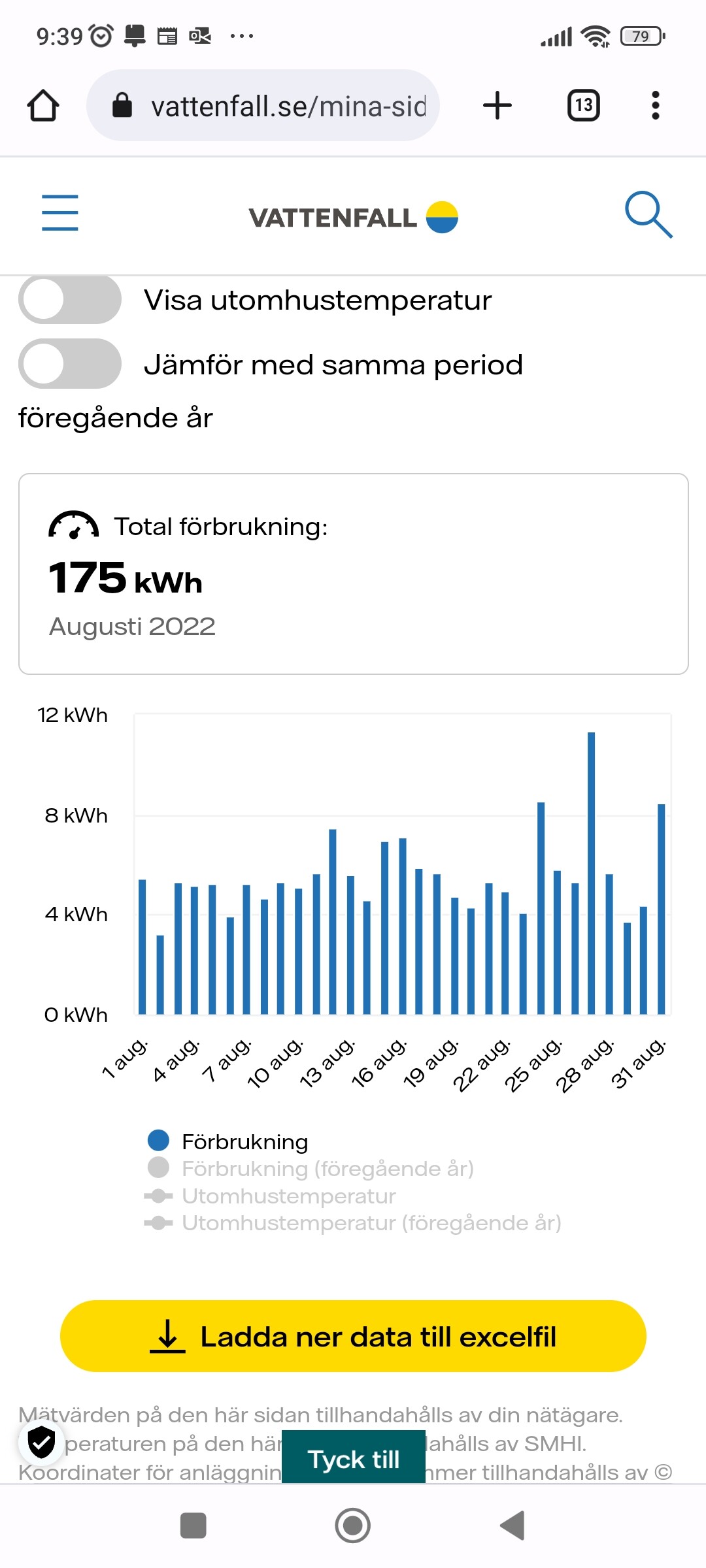Open the shield privacy badge

pos(41,1442)
